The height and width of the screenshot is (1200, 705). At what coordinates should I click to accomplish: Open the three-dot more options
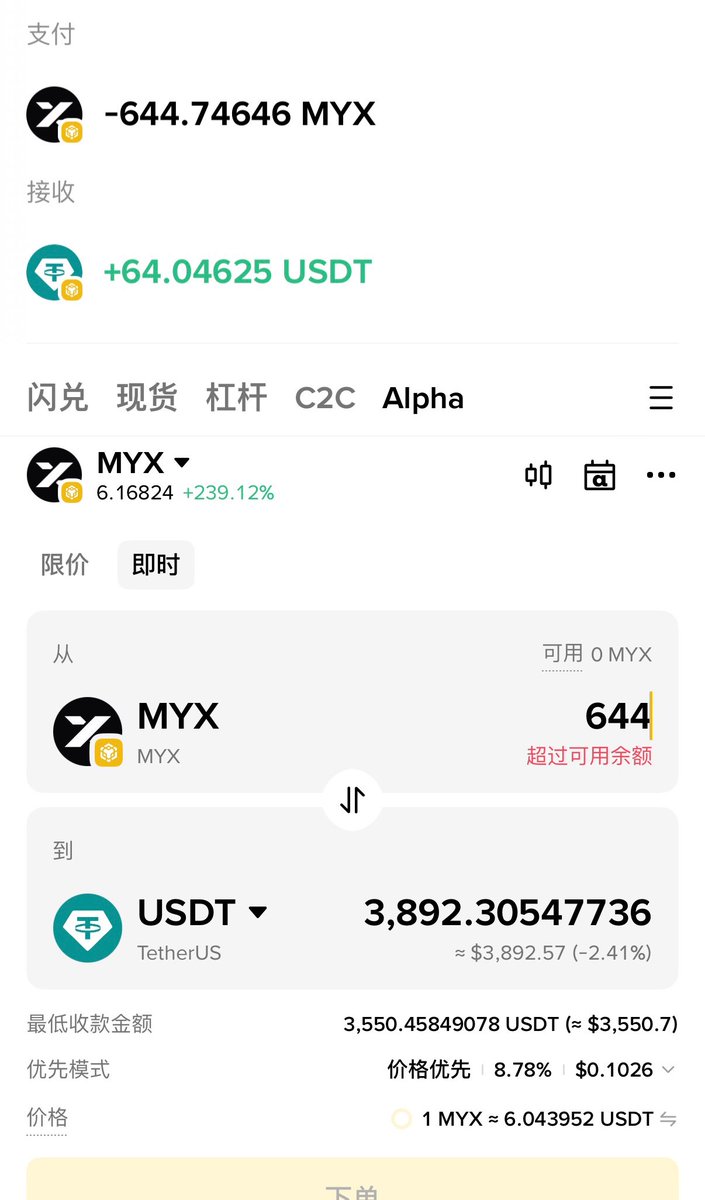(661, 475)
